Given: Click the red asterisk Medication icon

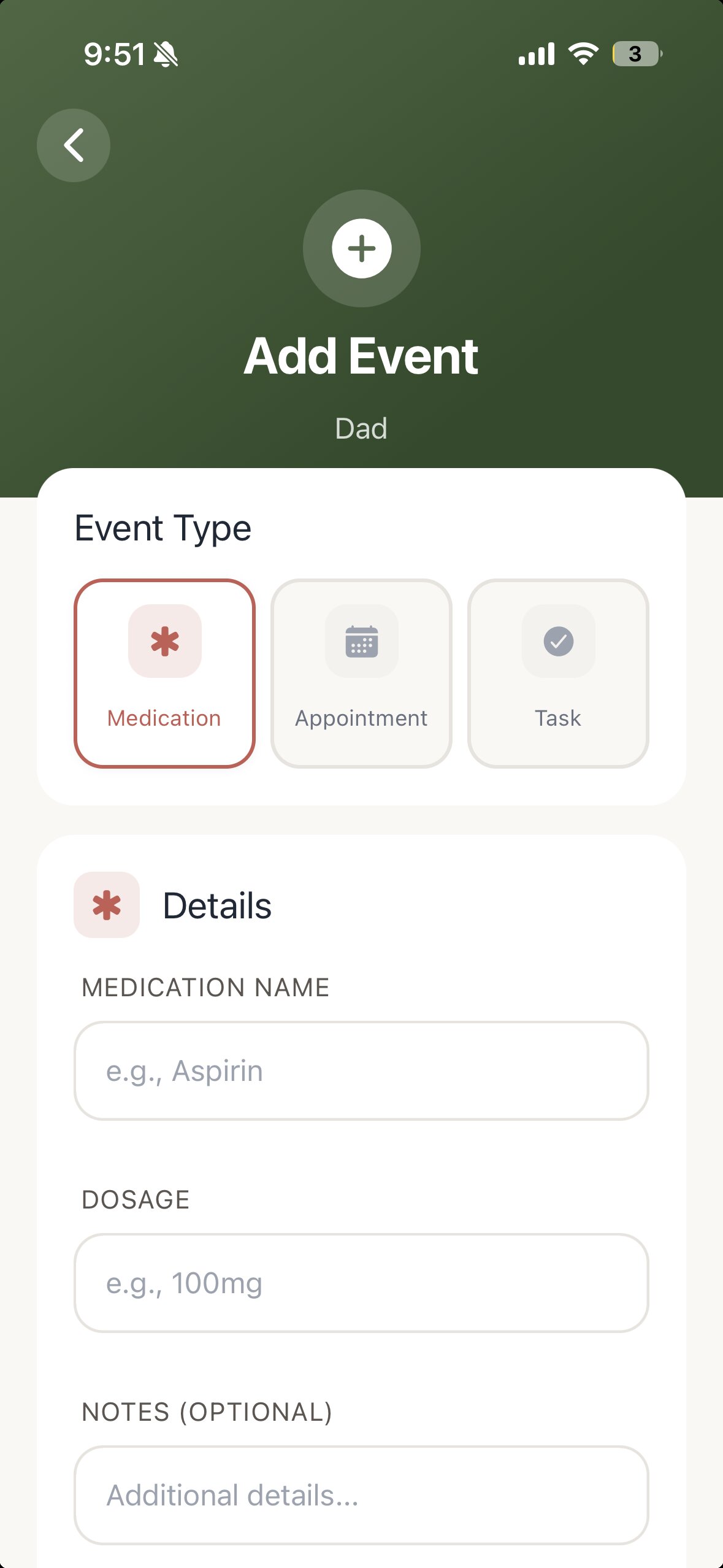Looking at the screenshot, I should click(164, 640).
